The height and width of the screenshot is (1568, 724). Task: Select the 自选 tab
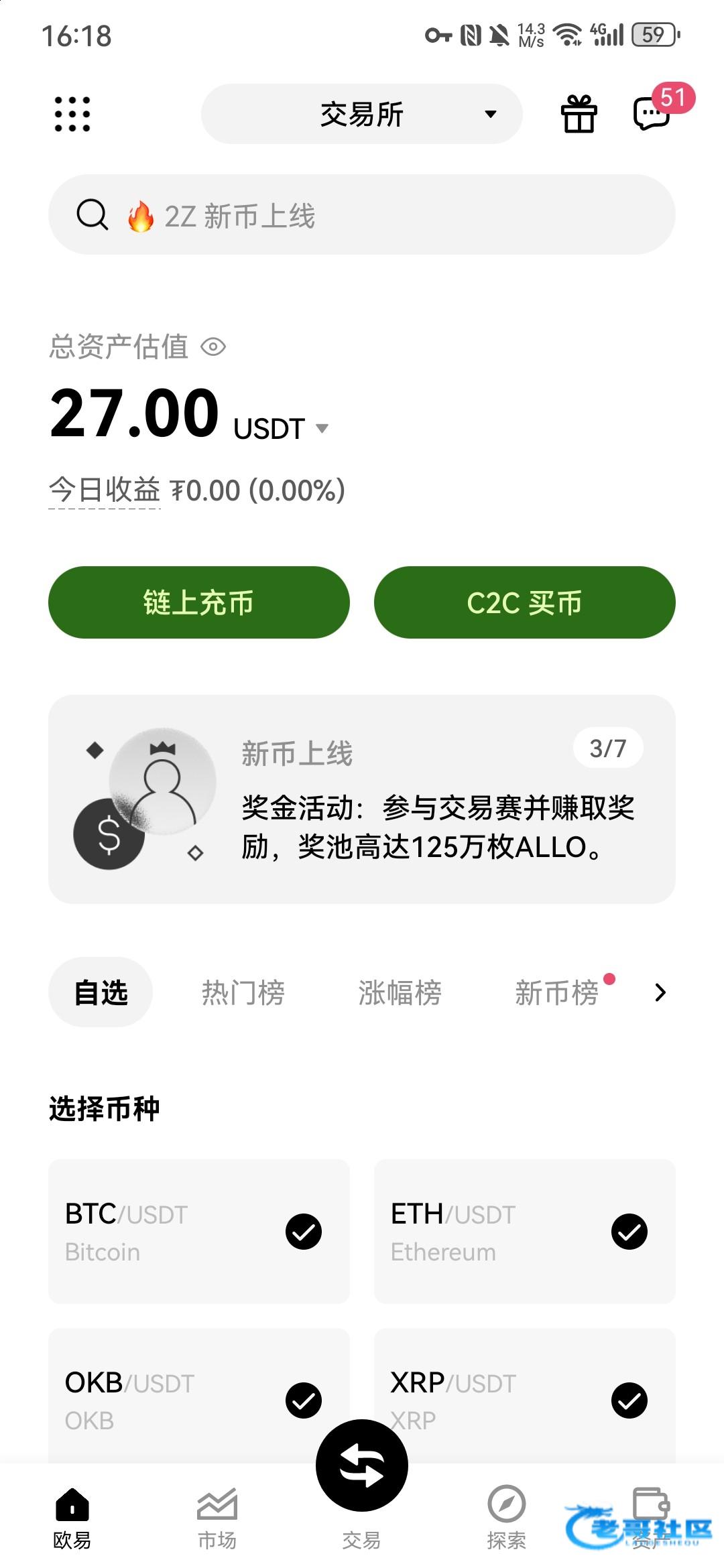[x=101, y=992]
